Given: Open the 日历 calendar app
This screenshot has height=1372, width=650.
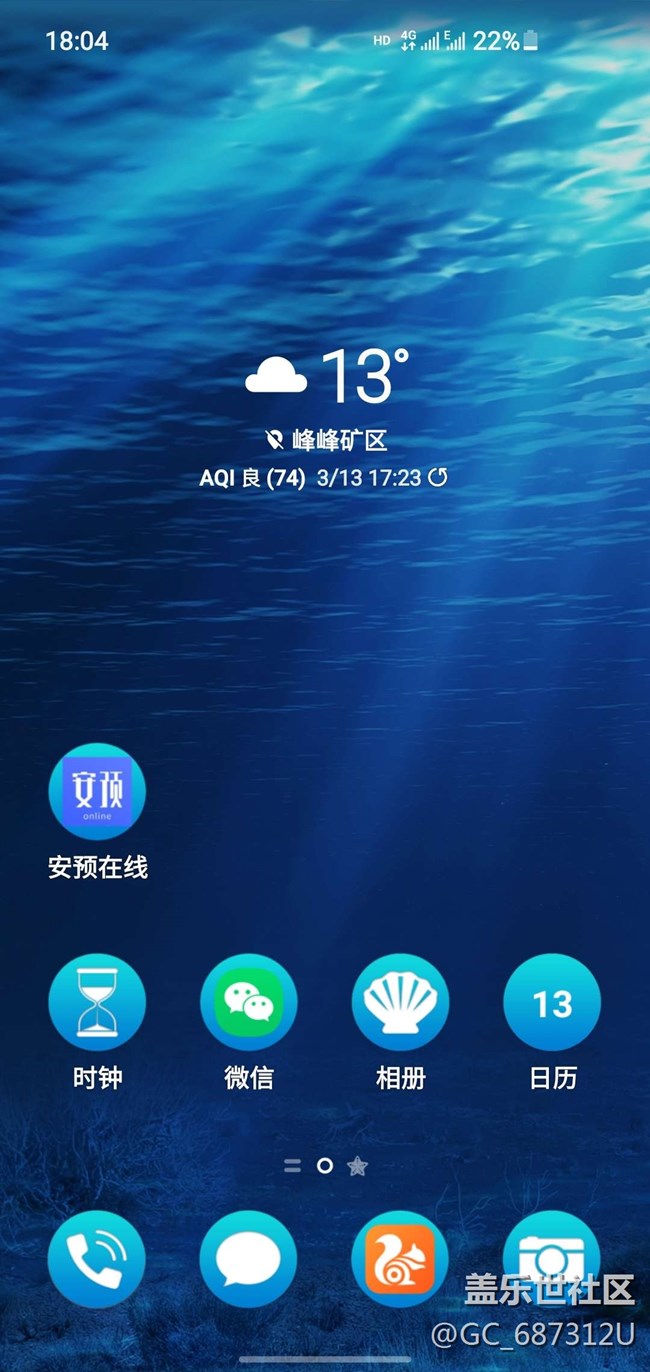Looking at the screenshot, I should 552,1002.
